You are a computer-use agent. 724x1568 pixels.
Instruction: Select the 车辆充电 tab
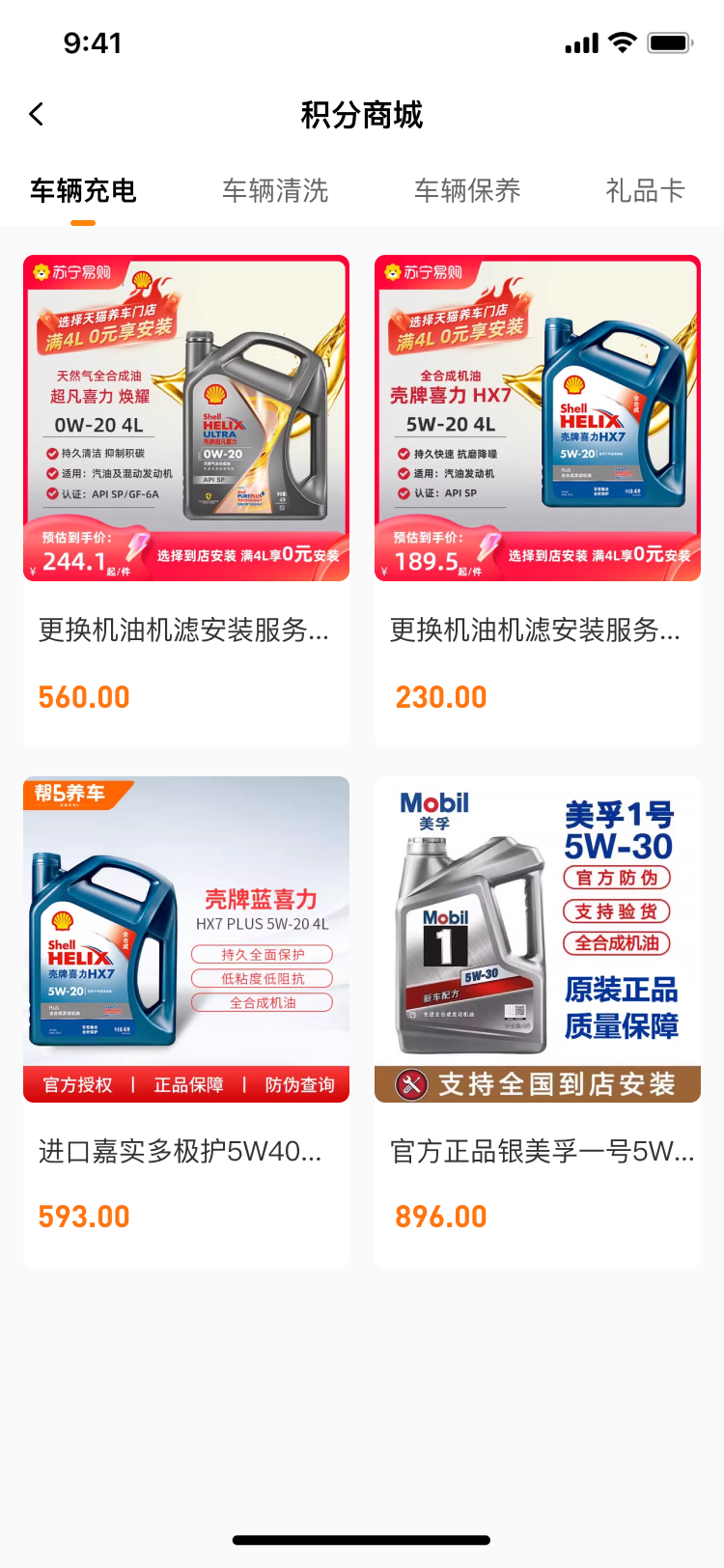click(83, 191)
